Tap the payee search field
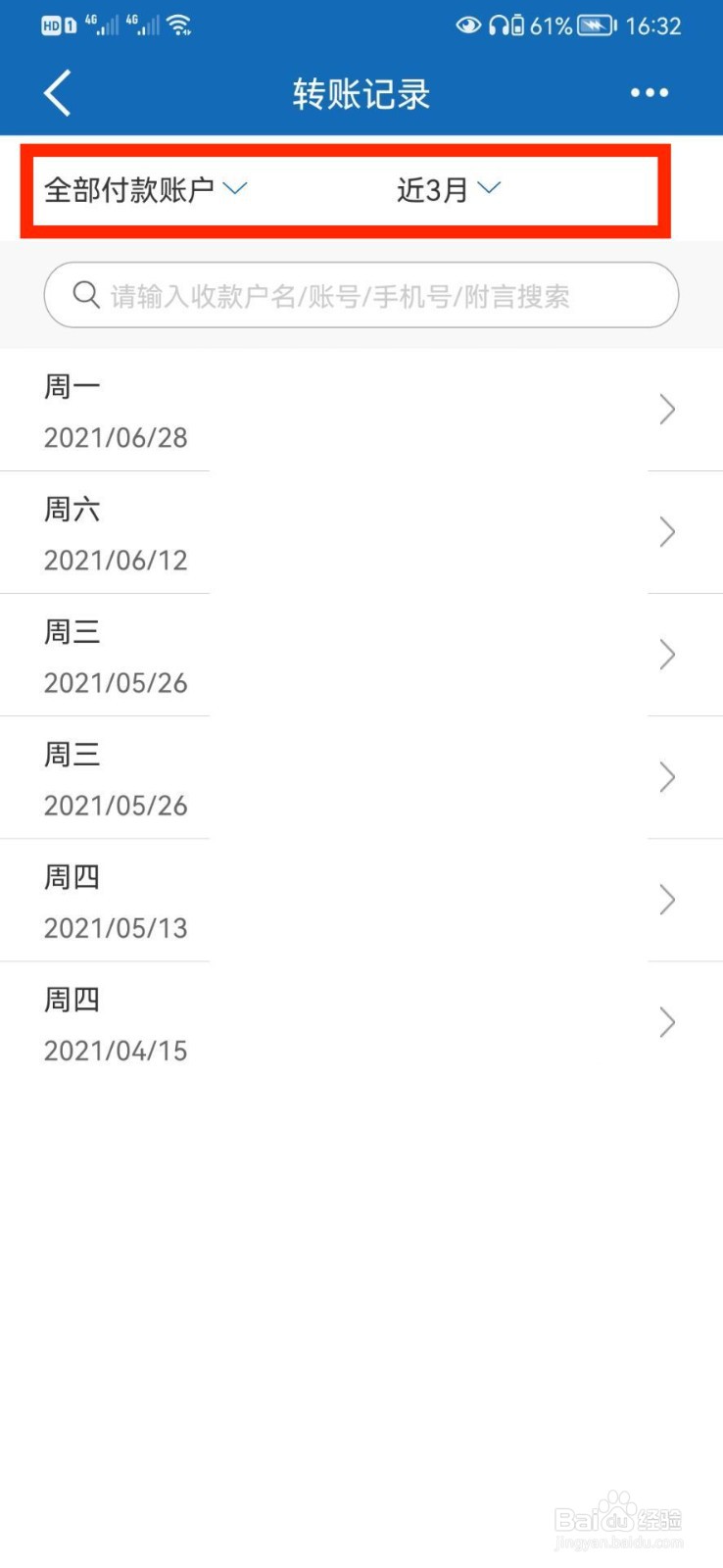The image size is (723, 1568). coord(361,295)
